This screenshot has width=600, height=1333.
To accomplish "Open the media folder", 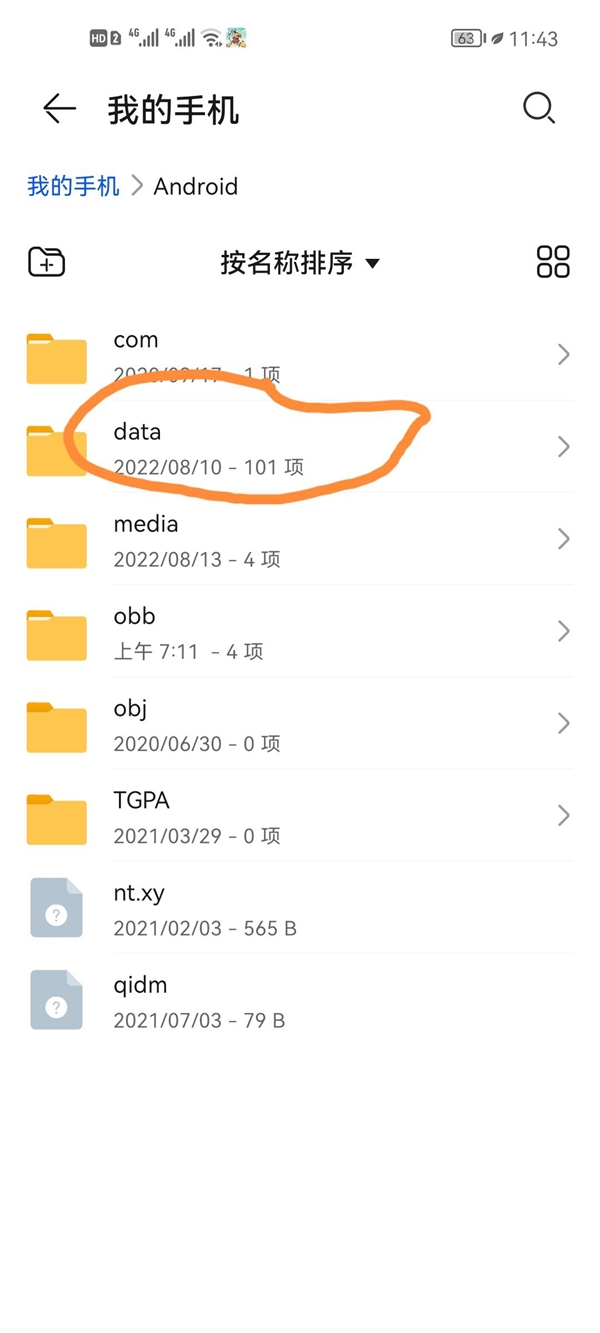I will [300, 539].
